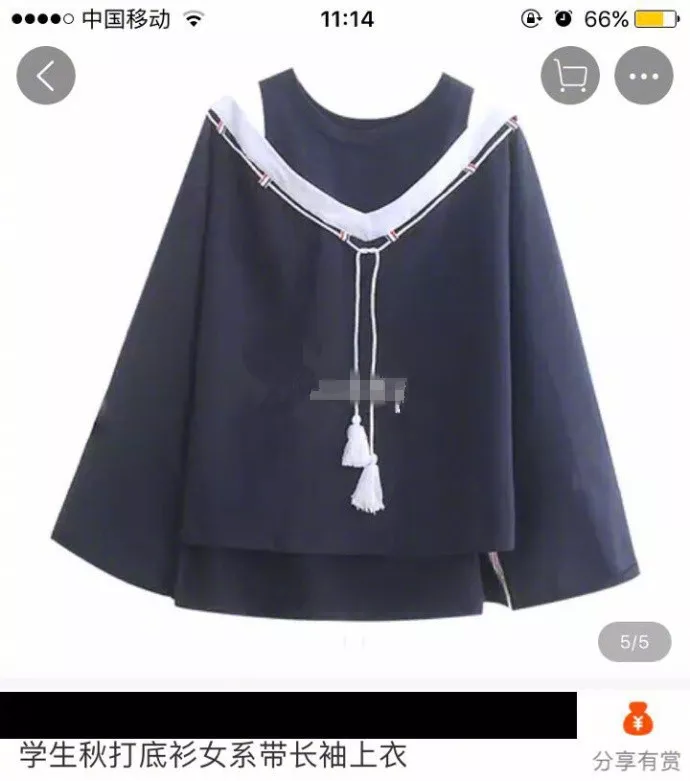Image resolution: width=690 pixels, height=781 pixels.
Task: Open the shopping cart
Action: pyautogui.click(x=570, y=75)
